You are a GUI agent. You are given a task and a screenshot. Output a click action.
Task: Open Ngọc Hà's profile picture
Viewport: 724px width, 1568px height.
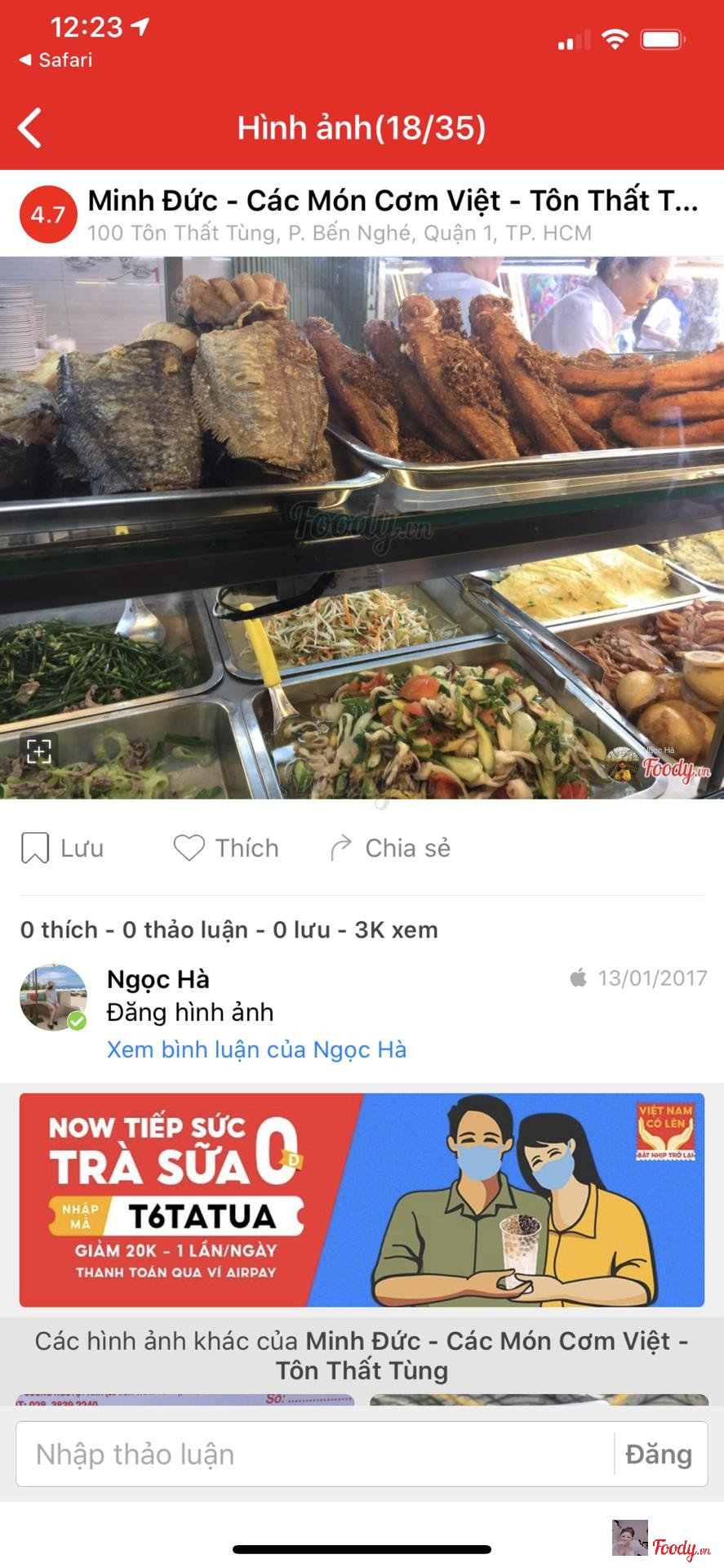pyautogui.click(x=53, y=997)
